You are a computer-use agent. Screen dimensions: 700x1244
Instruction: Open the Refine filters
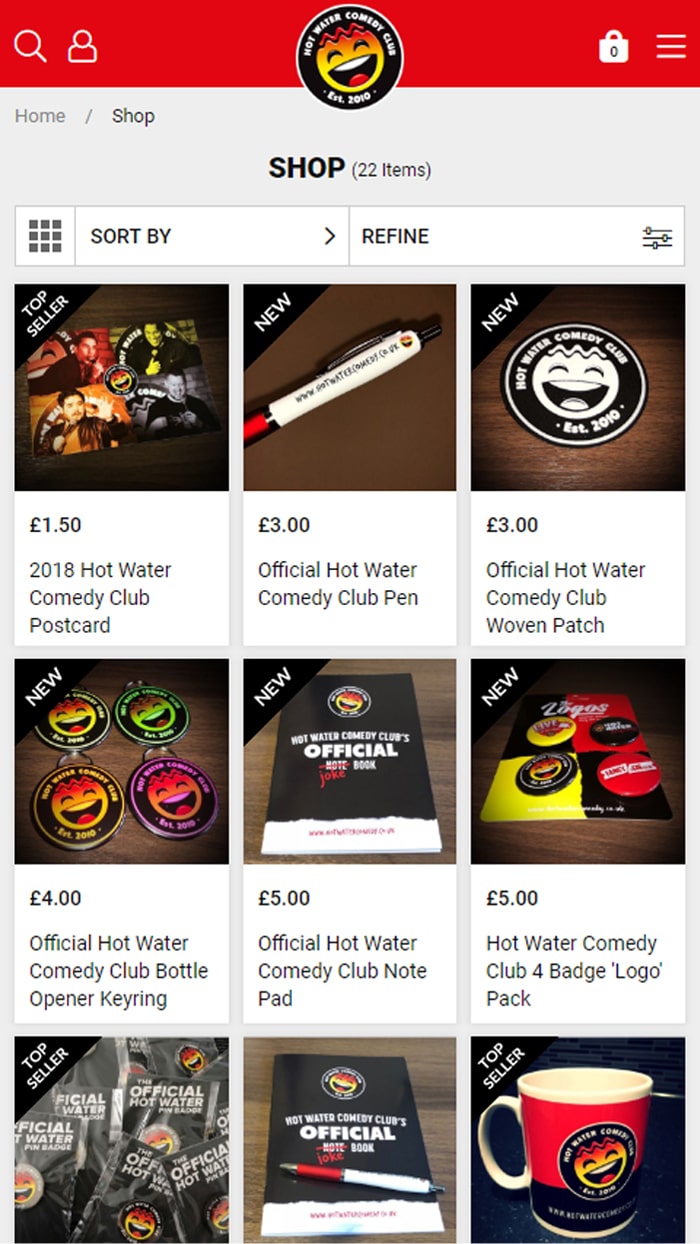pos(516,236)
